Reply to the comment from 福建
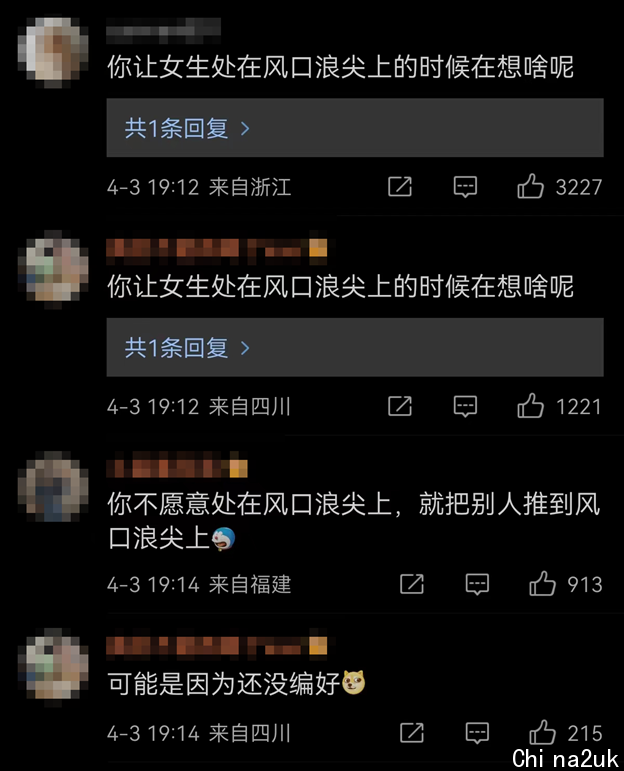 [478, 584]
